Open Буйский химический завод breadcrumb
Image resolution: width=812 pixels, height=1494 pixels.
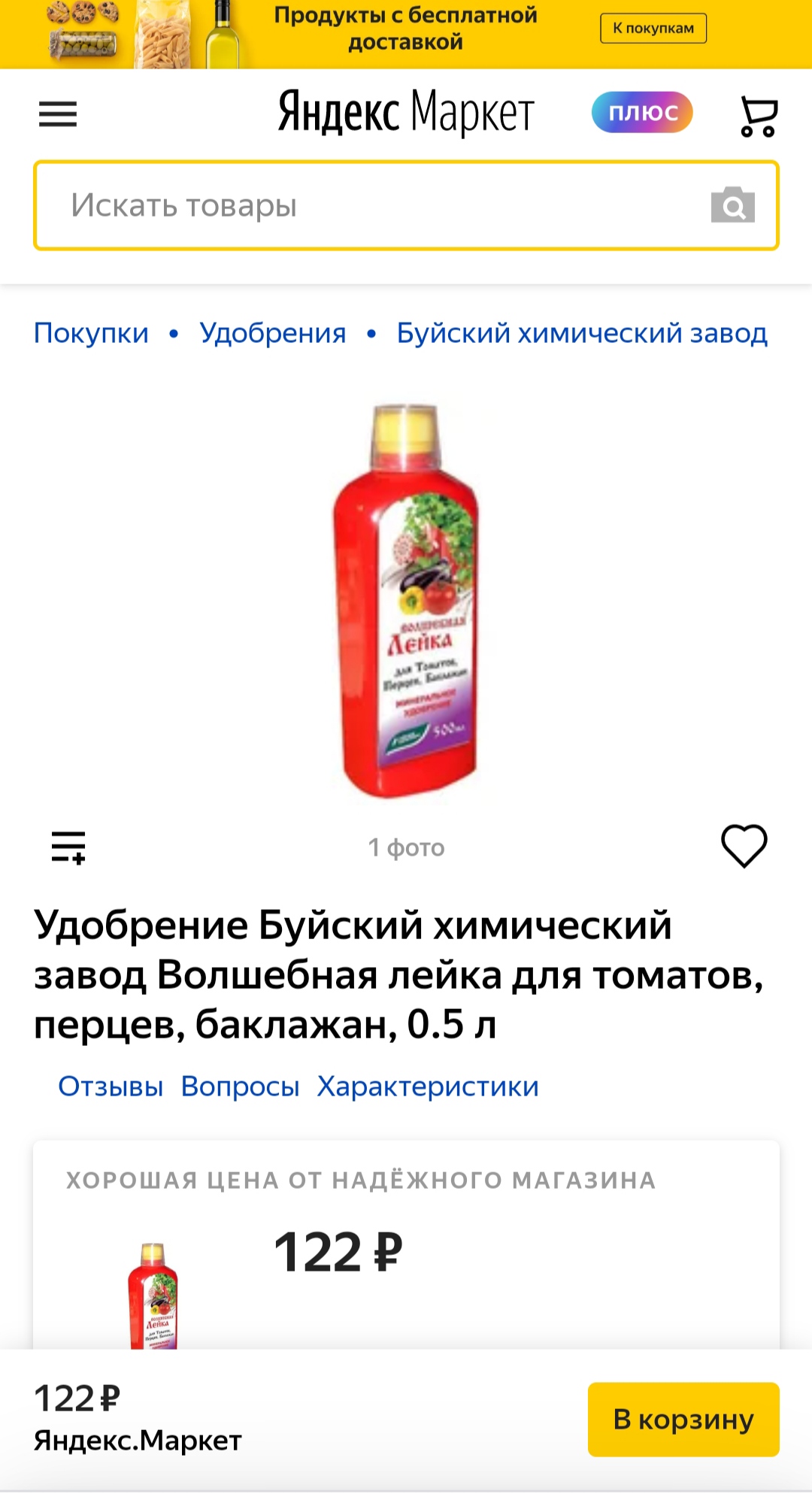[582, 333]
